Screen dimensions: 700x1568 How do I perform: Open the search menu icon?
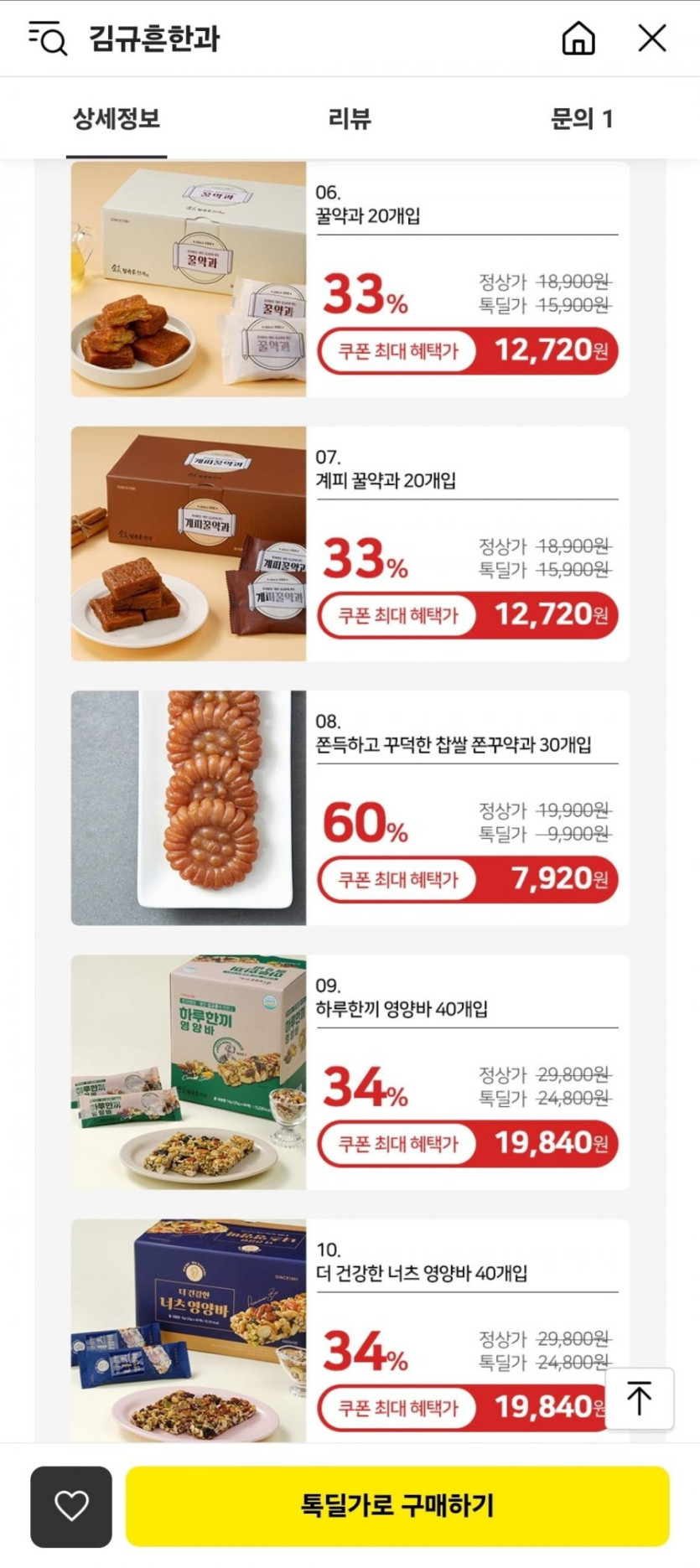point(48,39)
